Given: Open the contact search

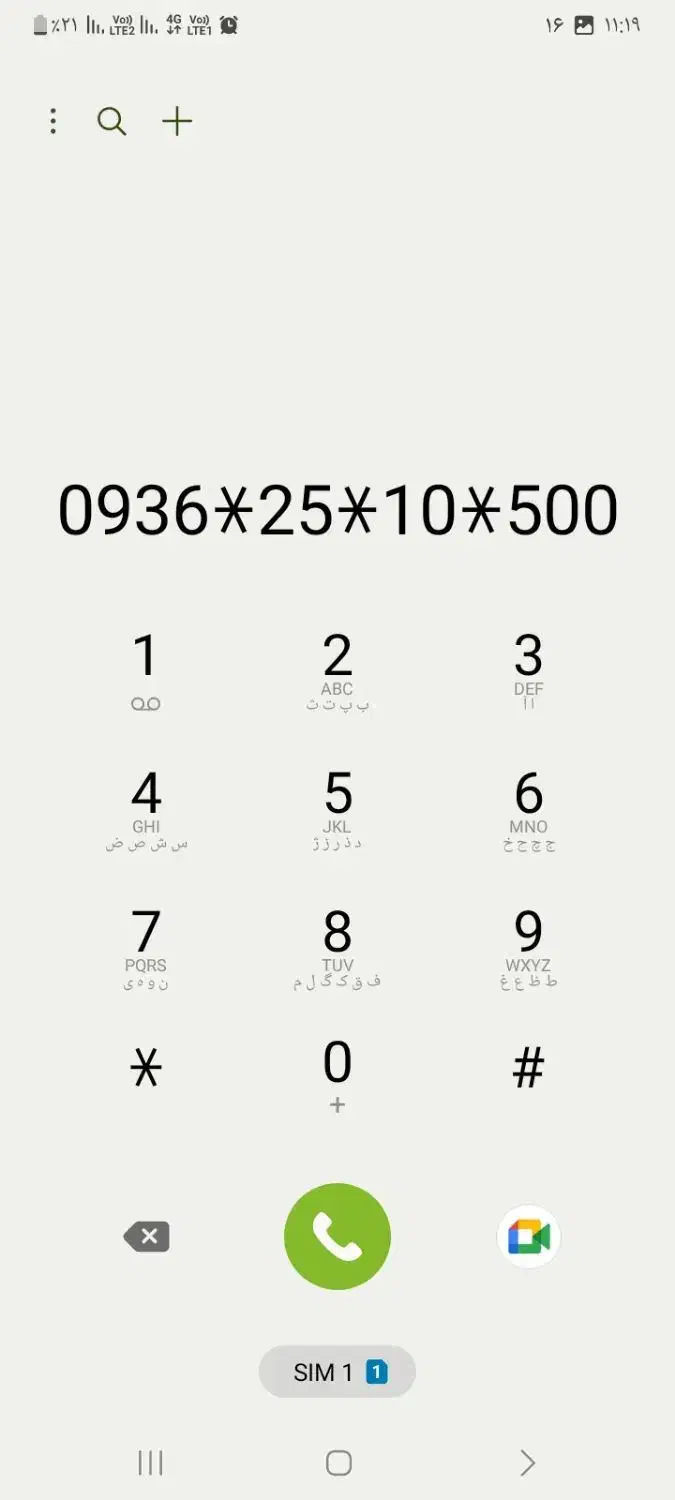Looking at the screenshot, I should pos(112,122).
